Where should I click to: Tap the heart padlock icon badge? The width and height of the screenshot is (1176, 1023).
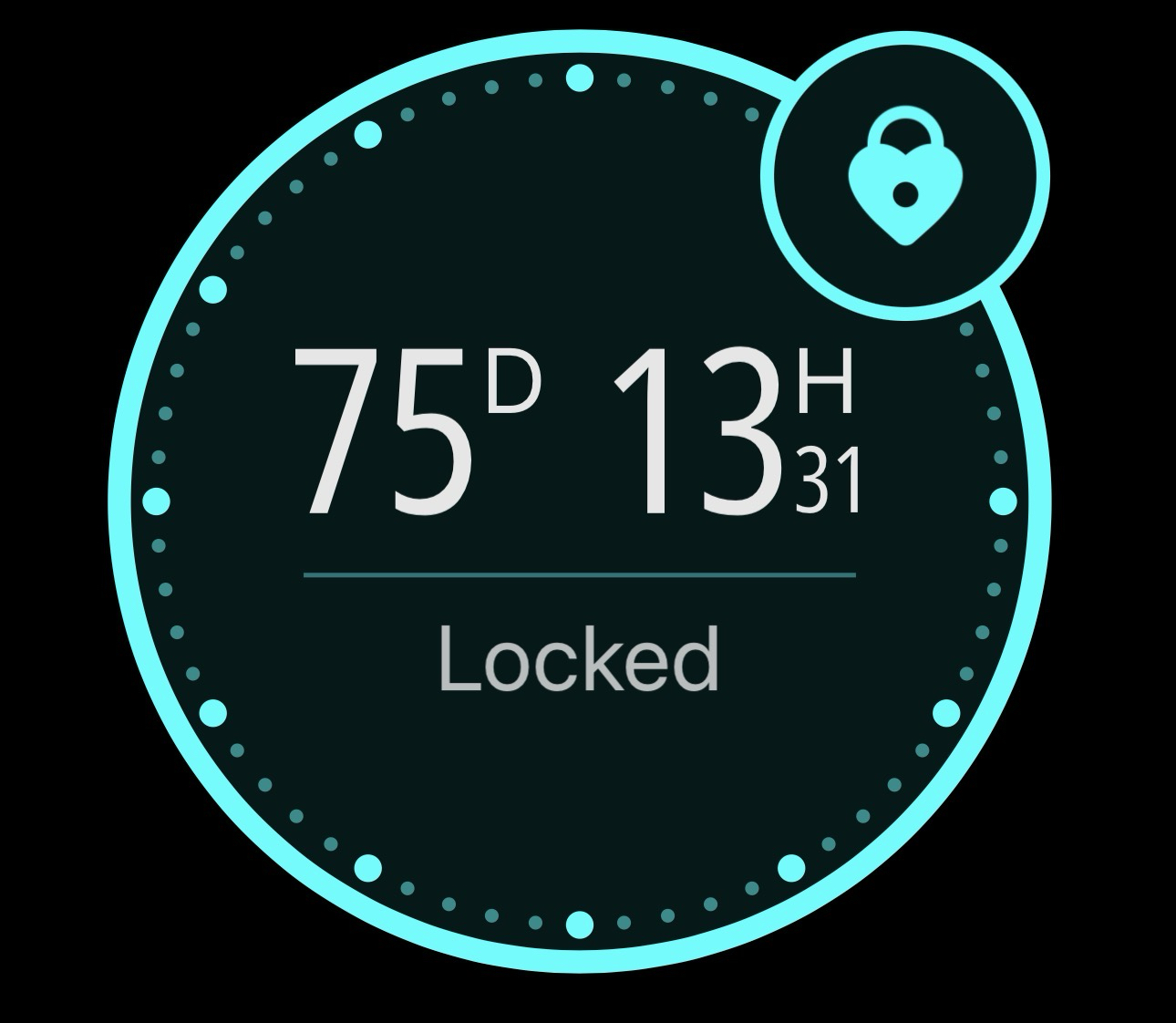point(904,177)
